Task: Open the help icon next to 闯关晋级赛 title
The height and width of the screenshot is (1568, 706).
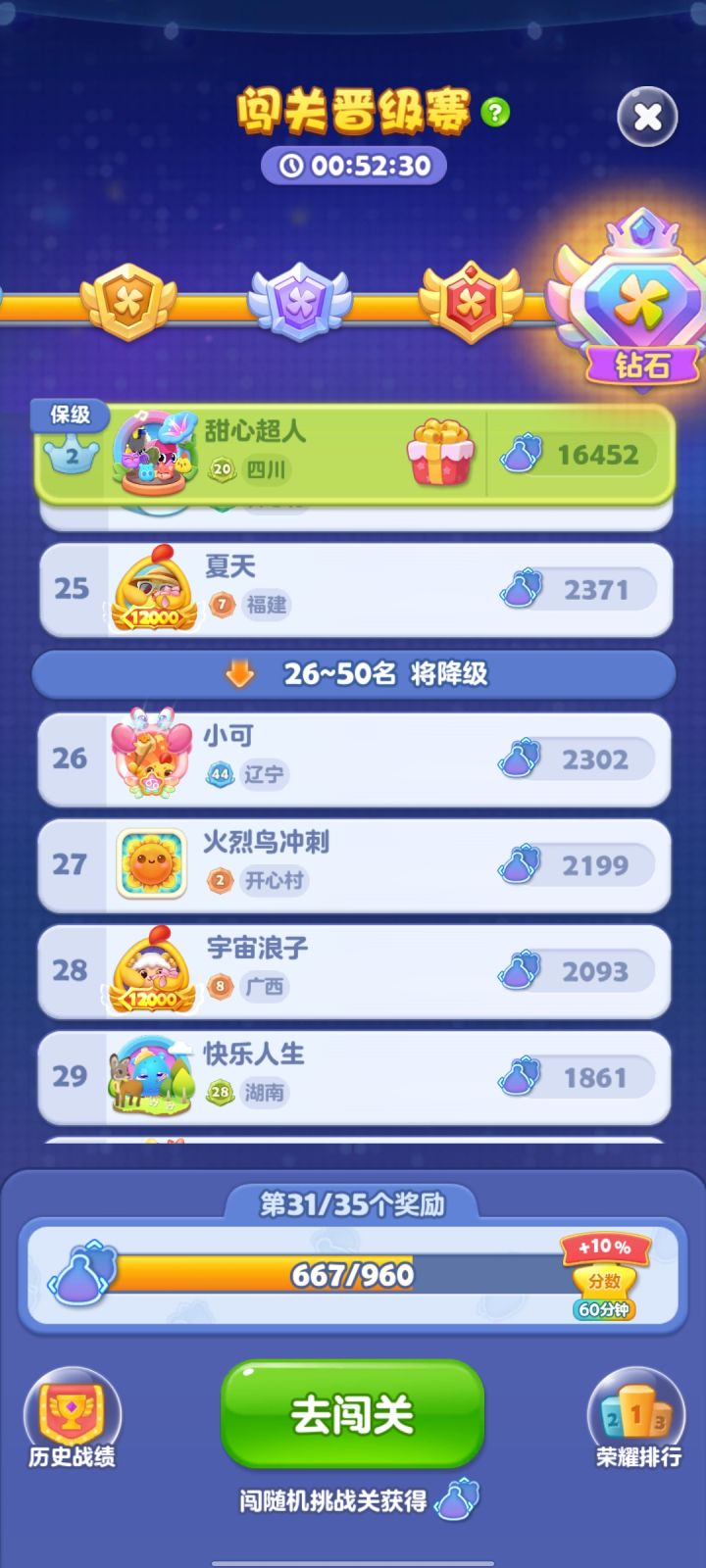Action: pos(496,112)
